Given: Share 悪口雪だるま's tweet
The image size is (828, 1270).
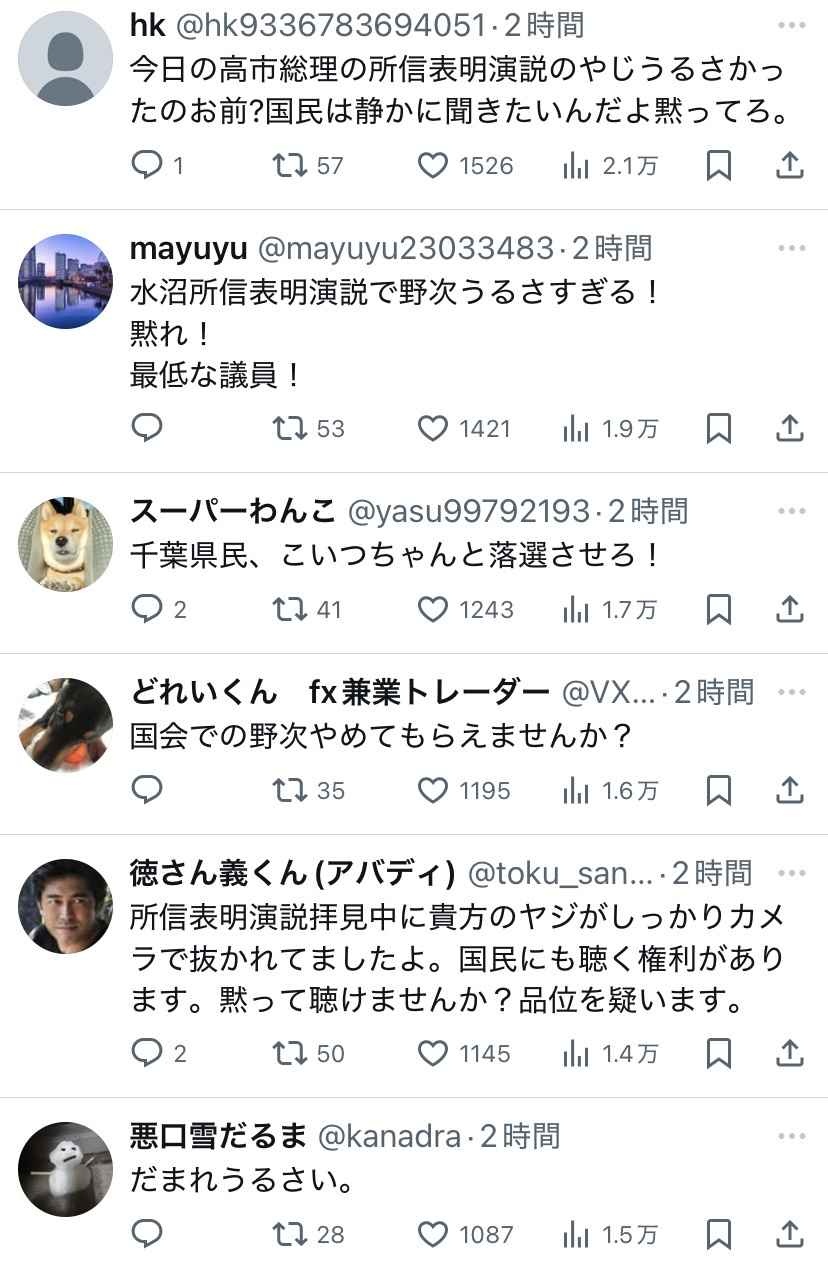Looking at the screenshot, I should point(790,1234).
